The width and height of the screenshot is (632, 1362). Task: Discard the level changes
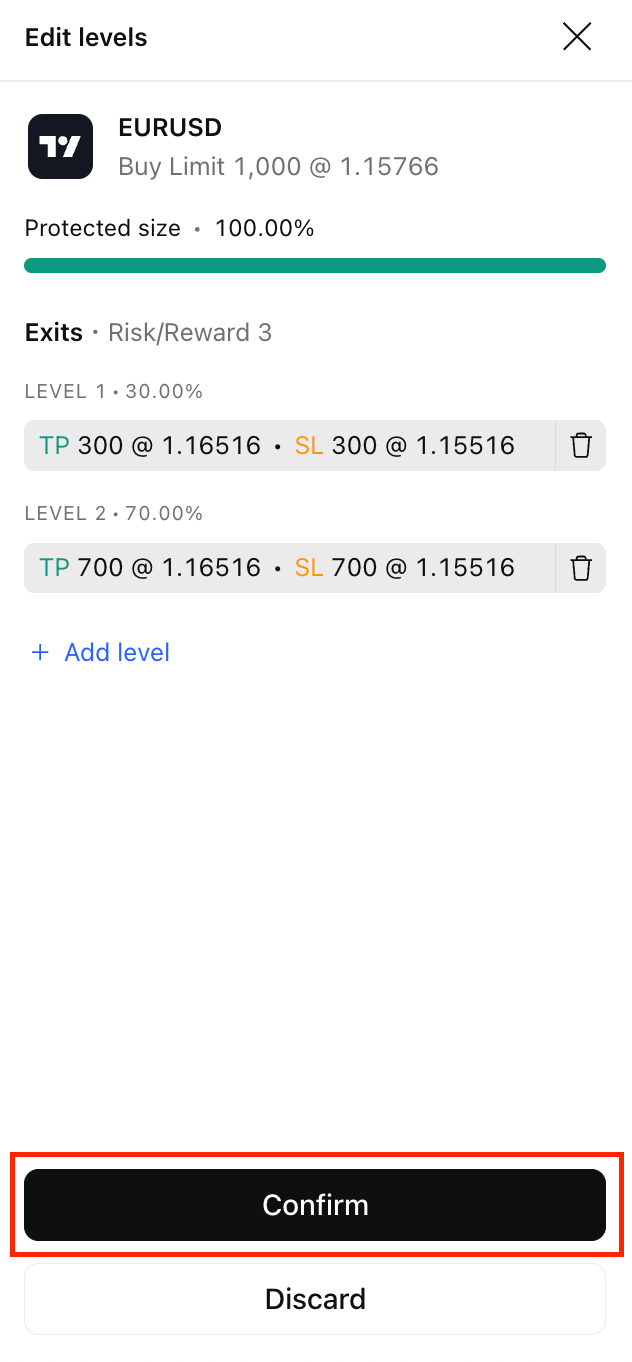click(x=315, y=1299)
